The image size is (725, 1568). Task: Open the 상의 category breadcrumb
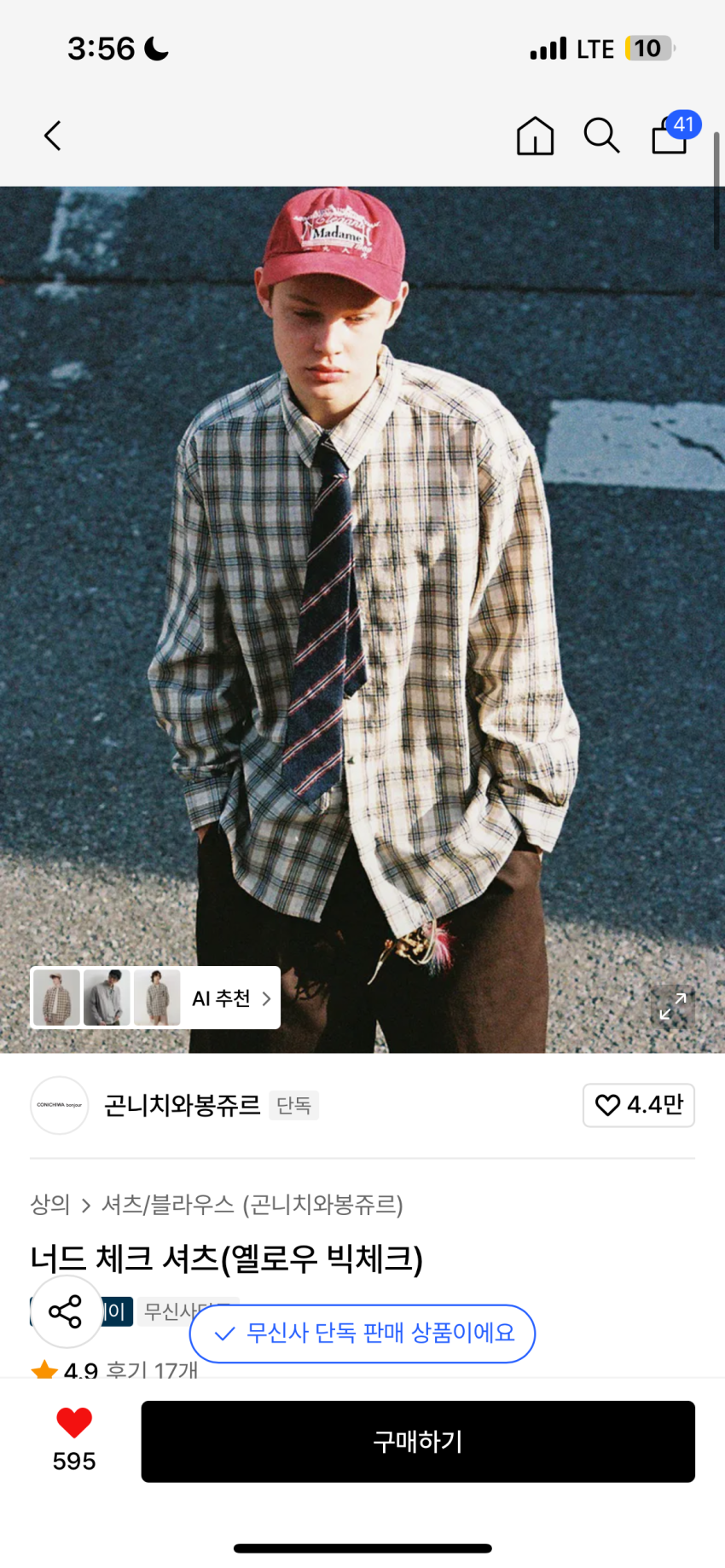click(50, 1204)
